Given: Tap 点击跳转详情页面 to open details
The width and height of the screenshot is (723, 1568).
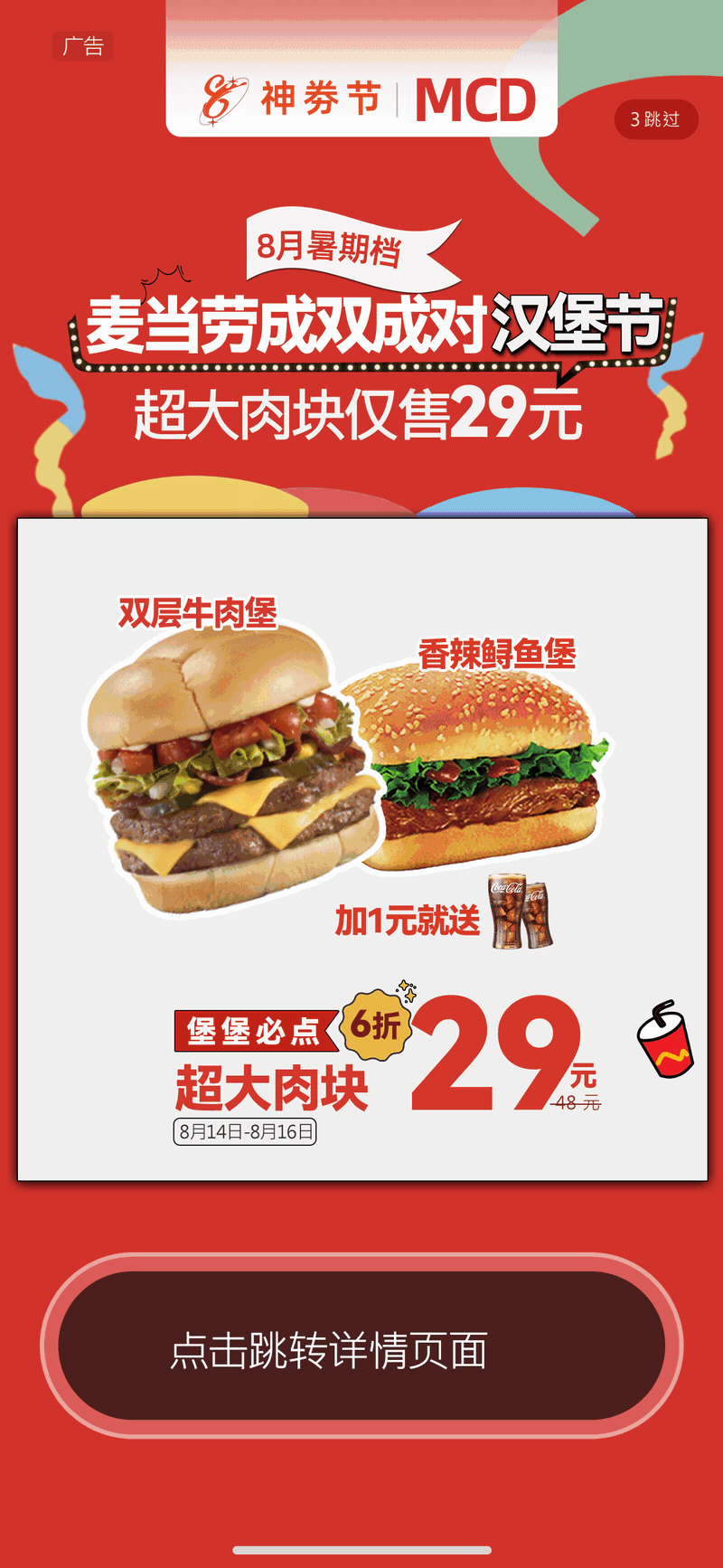Looking at the screenshot, I should point(361,1347).
